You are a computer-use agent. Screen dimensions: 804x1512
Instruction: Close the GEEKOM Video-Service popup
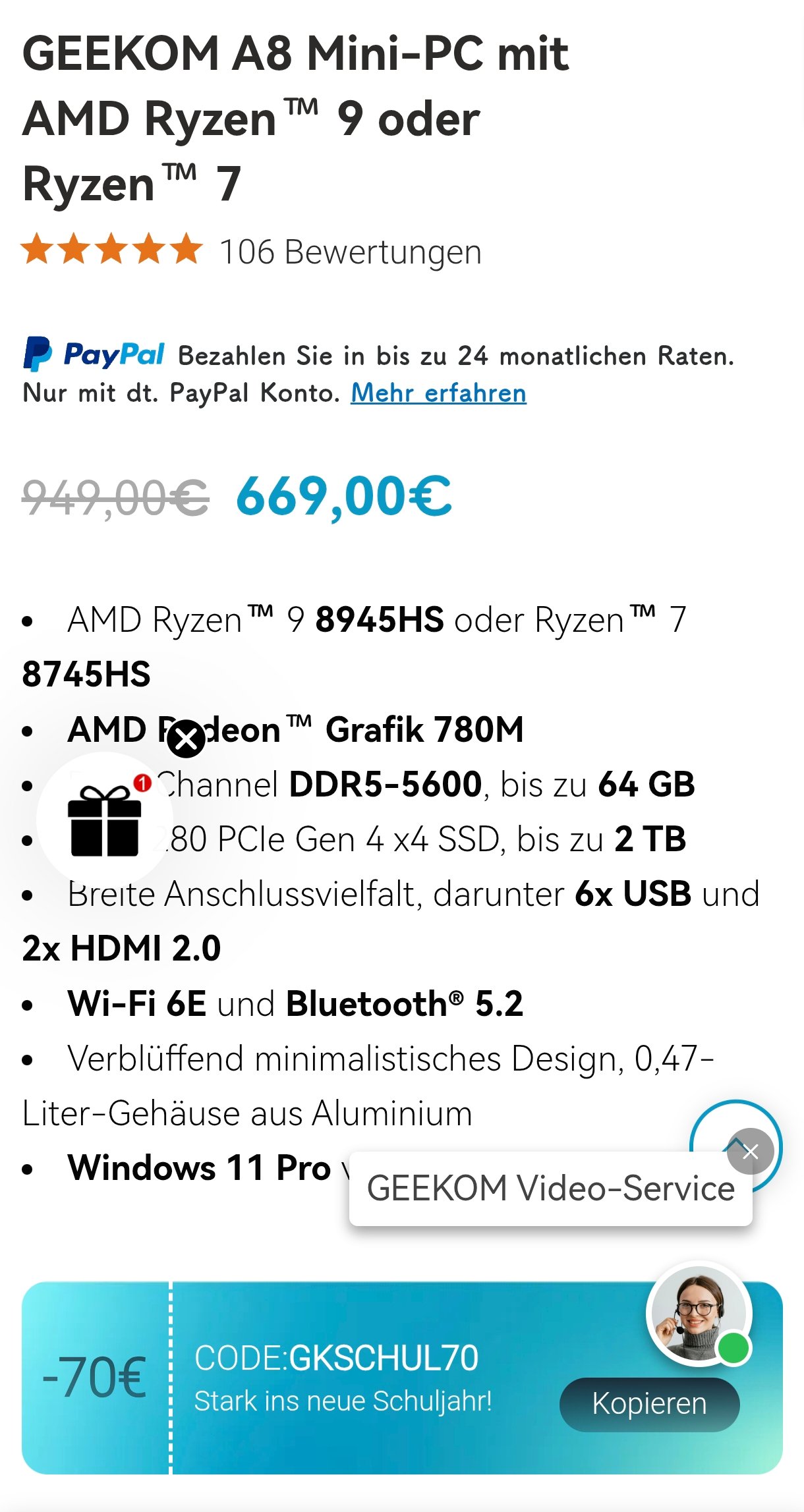pyautogui.click(x=750, y=1152)
